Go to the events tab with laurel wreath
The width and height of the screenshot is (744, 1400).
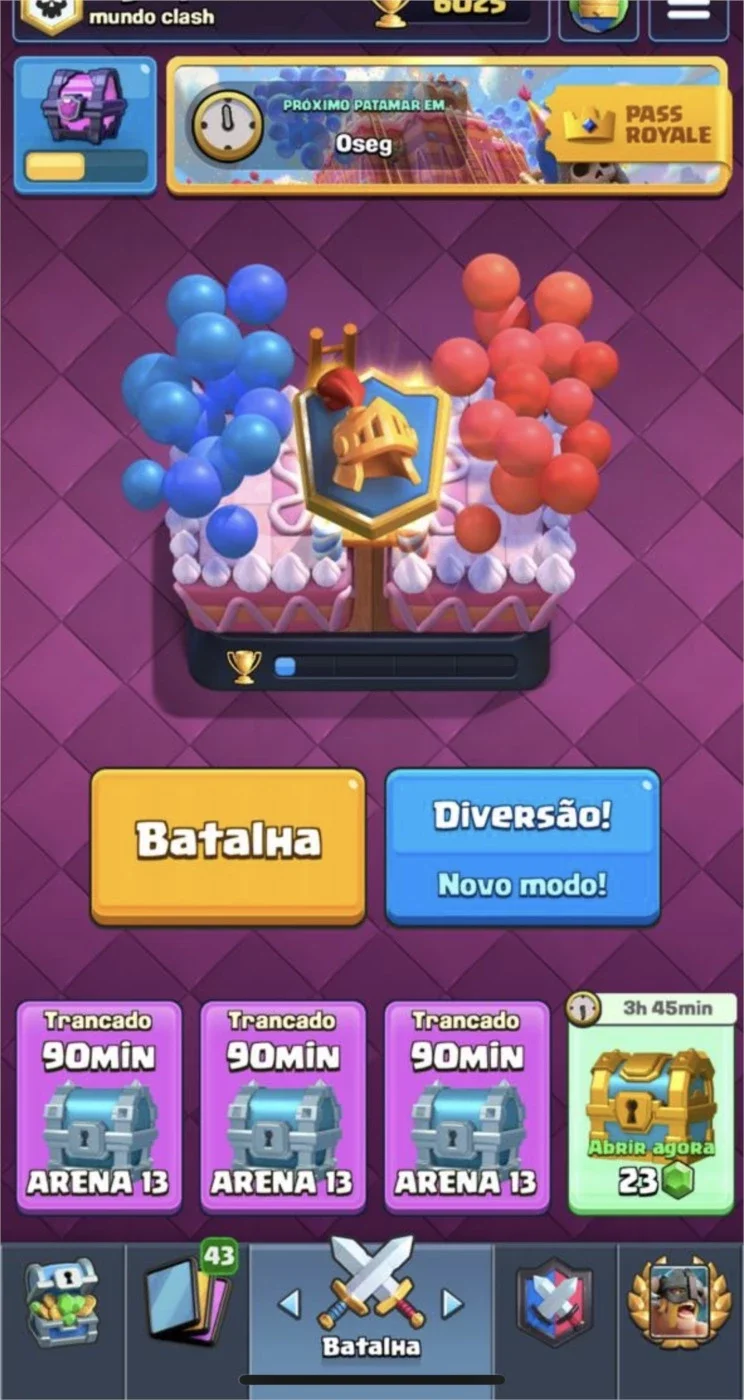(680, 1300)
